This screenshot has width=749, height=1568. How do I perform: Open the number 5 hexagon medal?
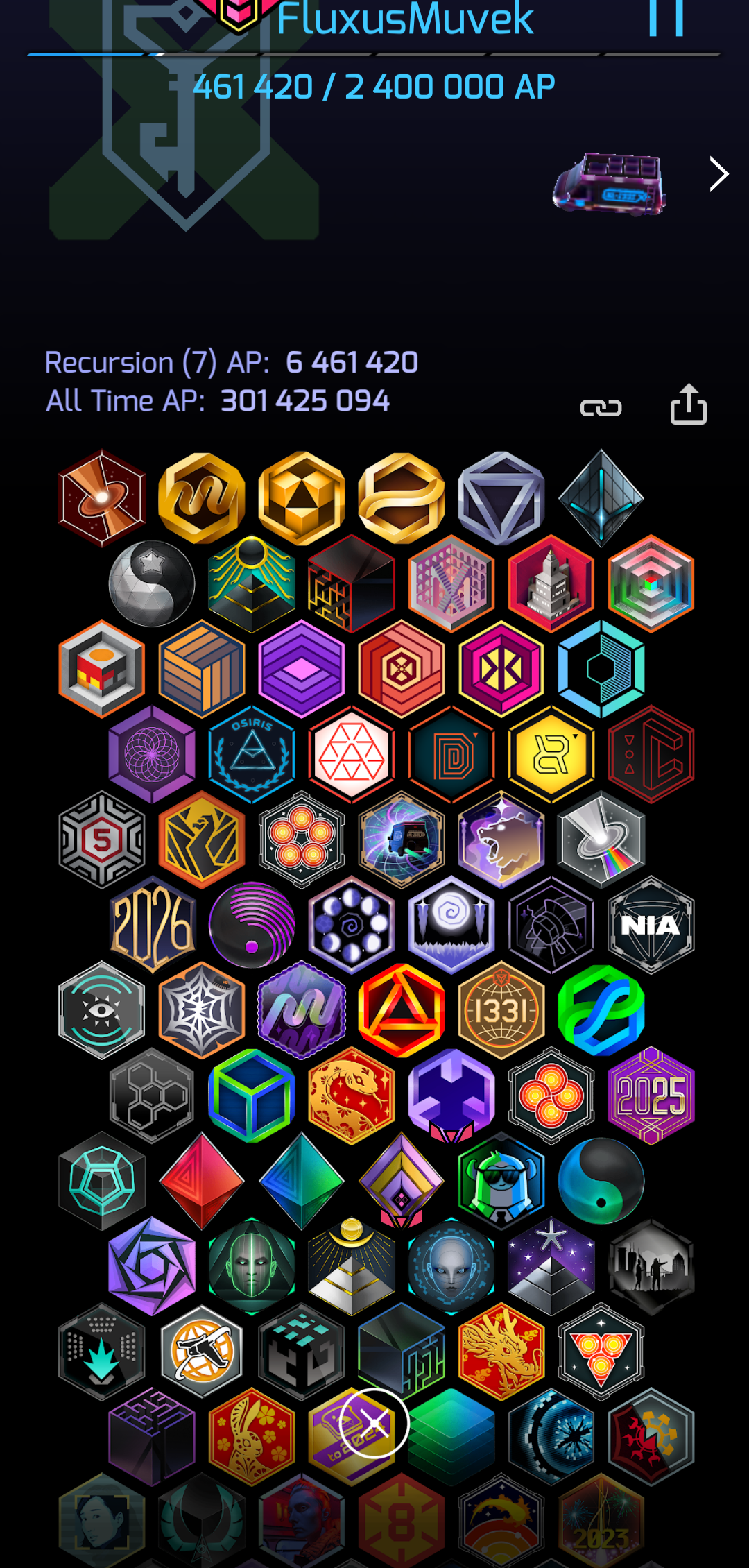coord(102,840)
